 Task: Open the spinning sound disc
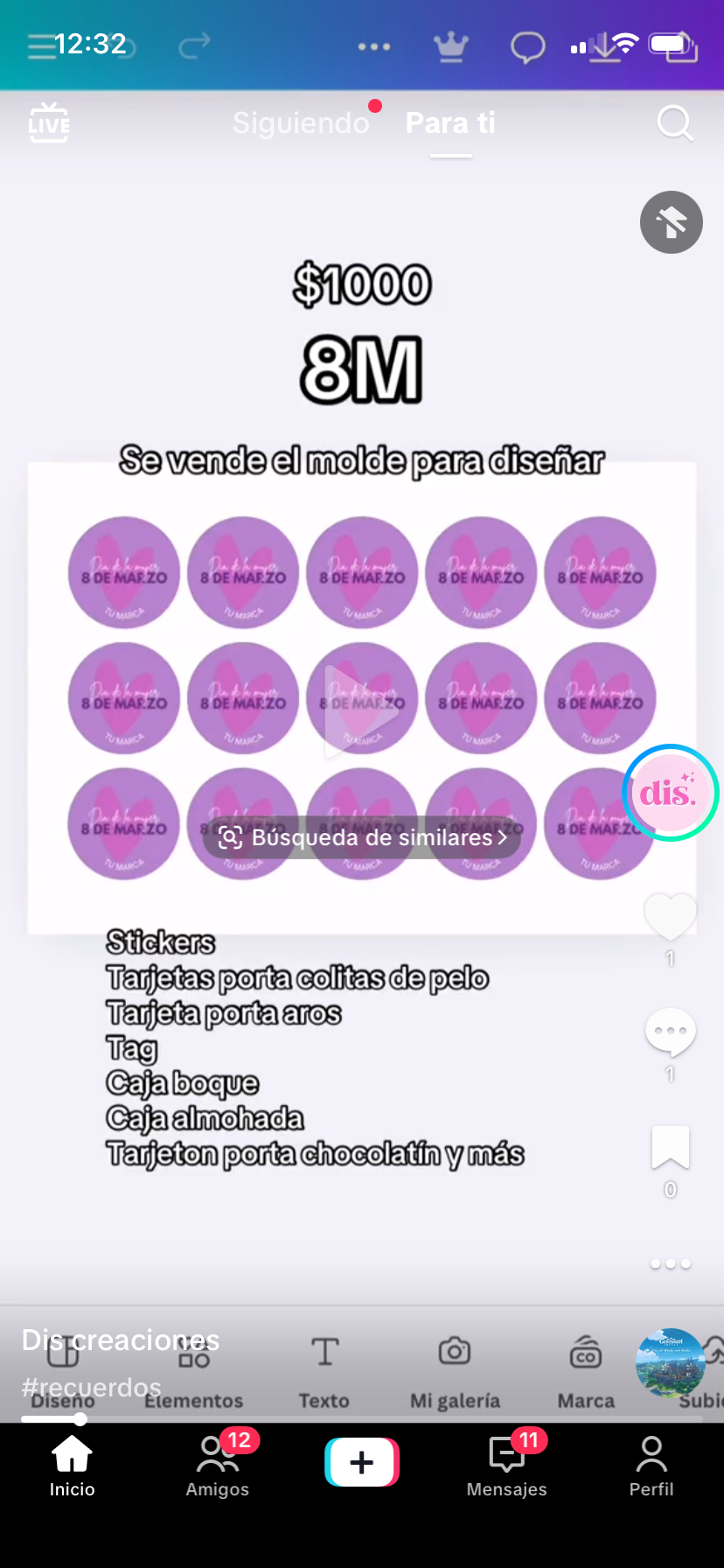point(670,1362)
